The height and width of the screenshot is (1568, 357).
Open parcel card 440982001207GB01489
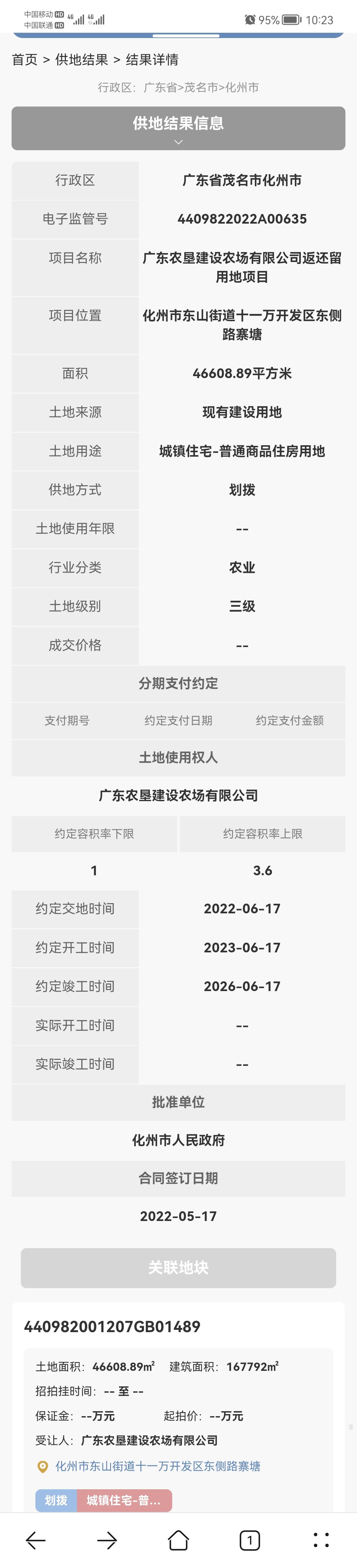pos(112,1326)
